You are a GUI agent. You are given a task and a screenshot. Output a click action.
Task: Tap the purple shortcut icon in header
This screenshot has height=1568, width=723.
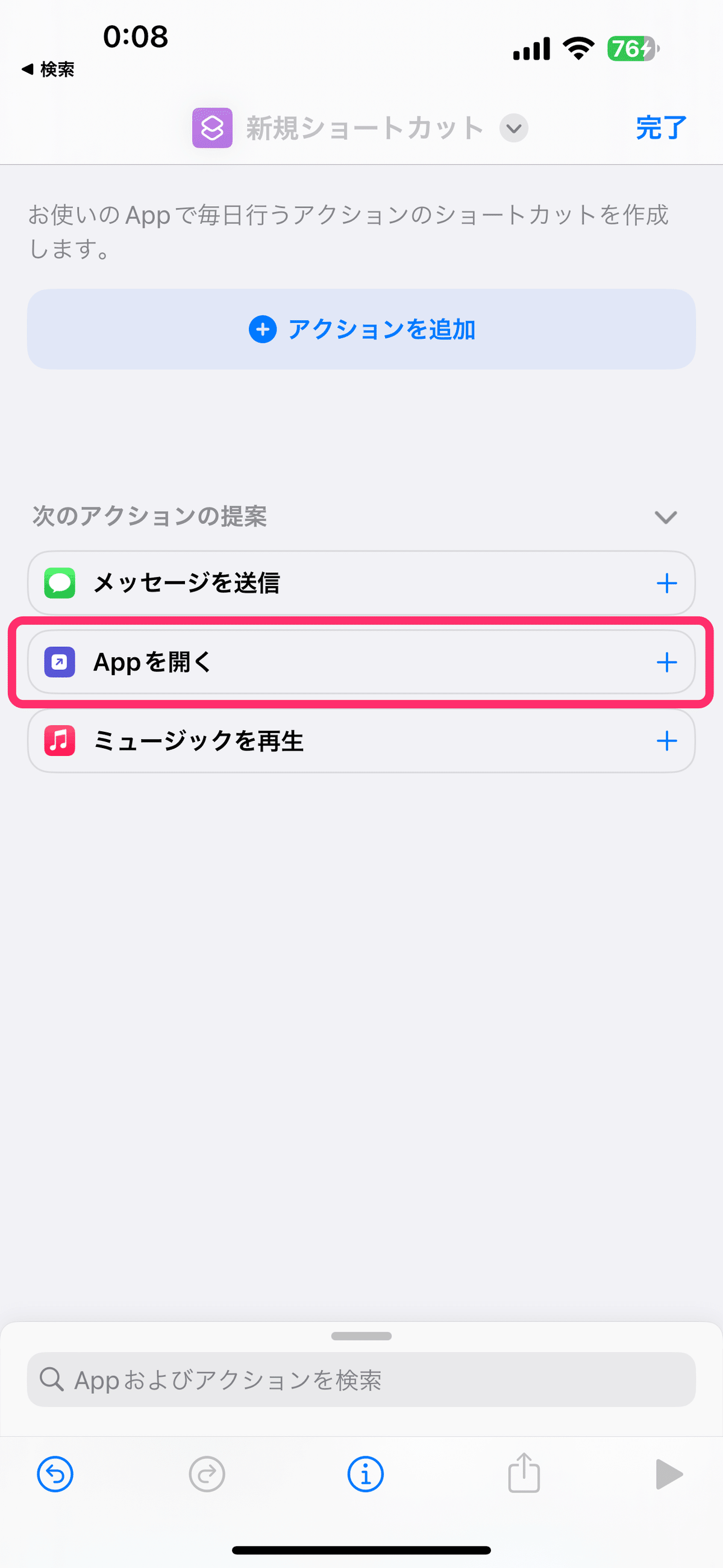point(213,128)
